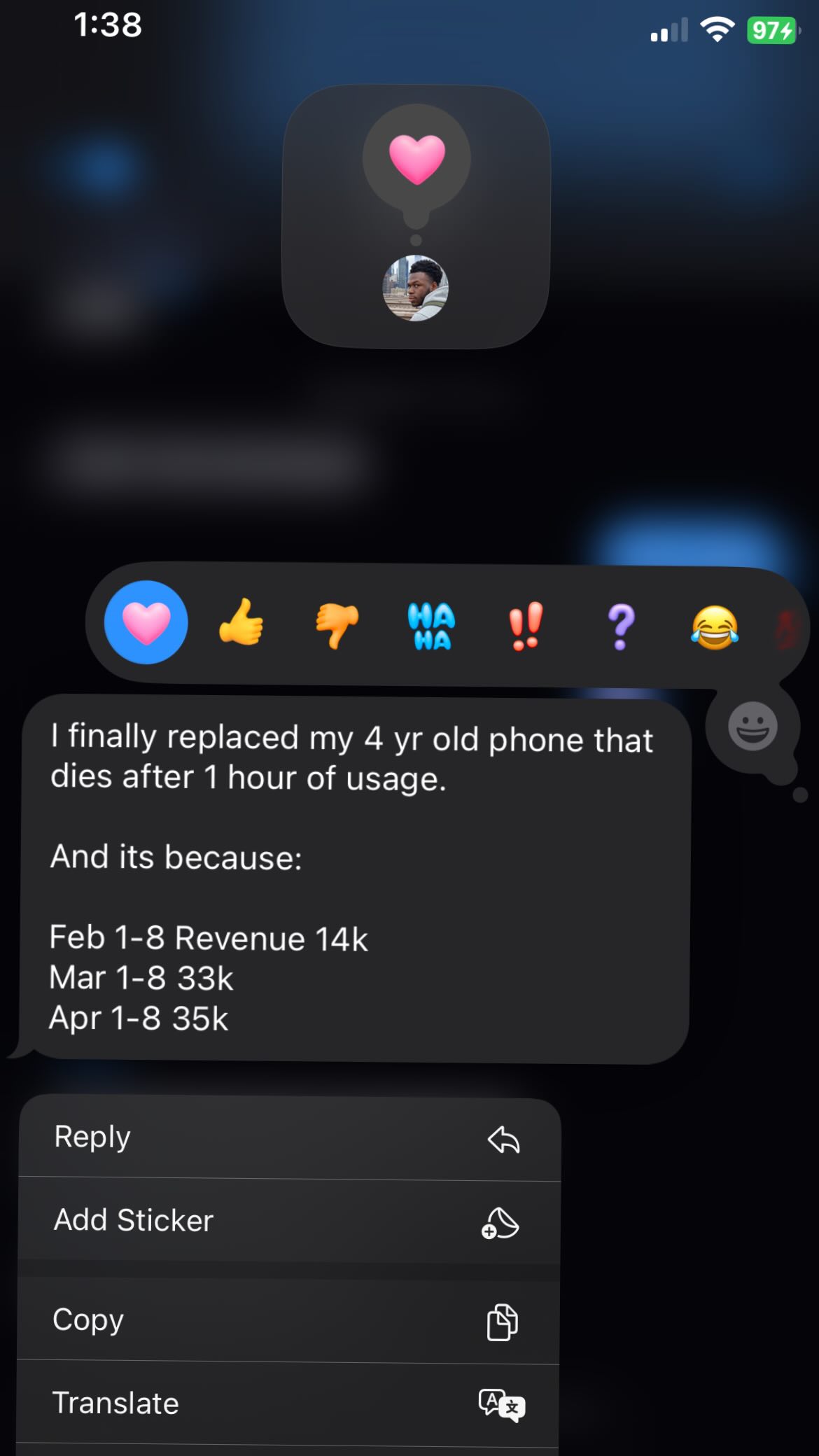React with the double exclamation marks
This screenshot has width=819, height=1456.
(x=526, y=626)
